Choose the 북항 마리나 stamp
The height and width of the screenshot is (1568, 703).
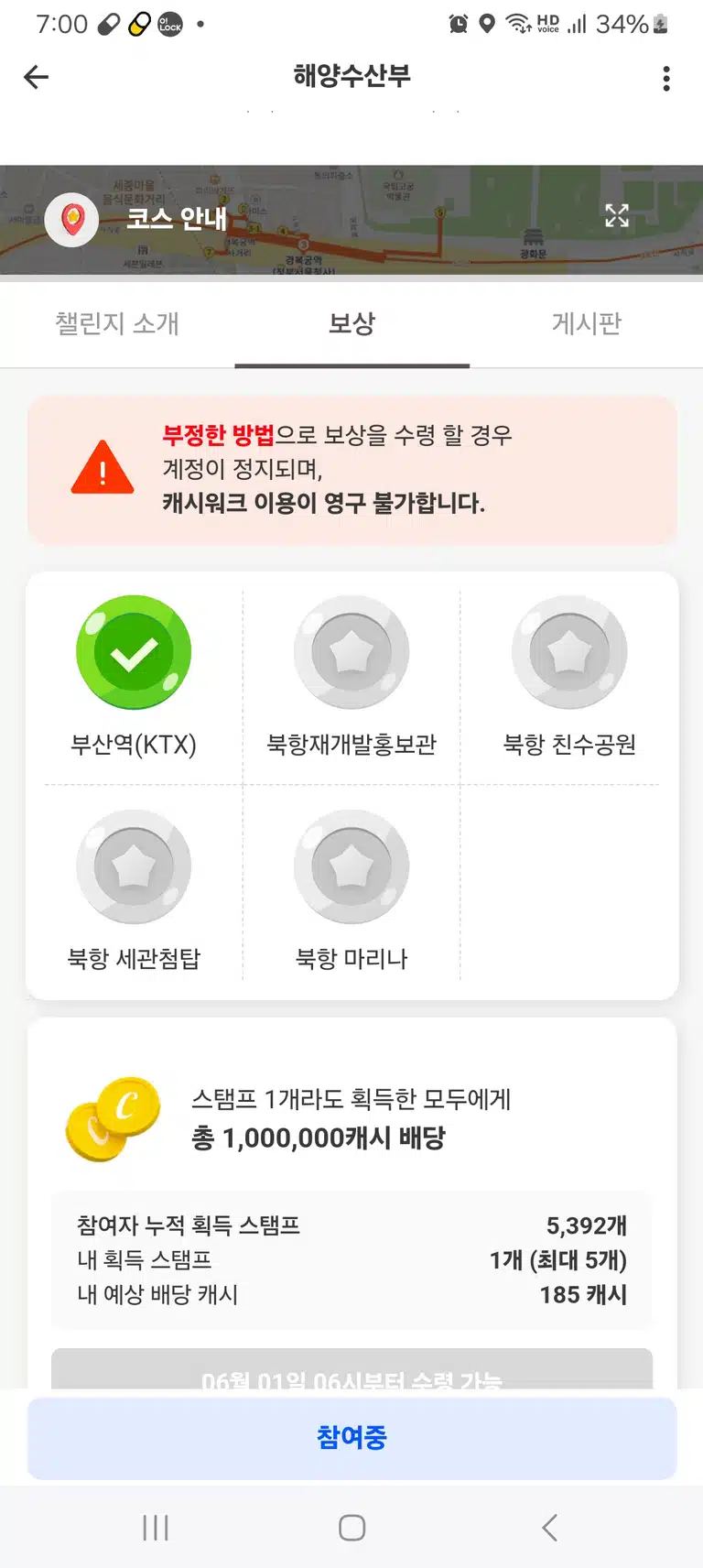(351, 891)
